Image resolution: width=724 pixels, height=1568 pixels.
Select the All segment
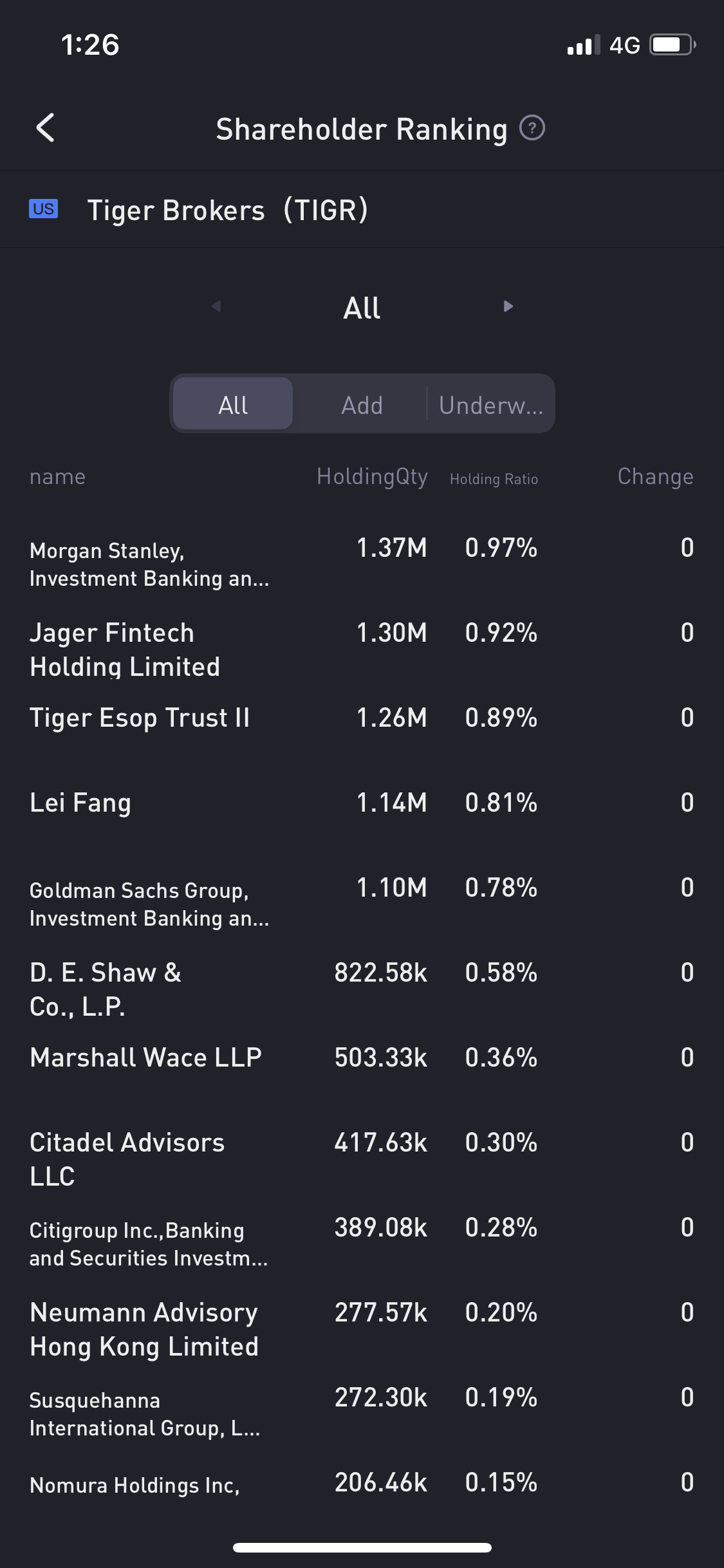[x=233, y=404]
